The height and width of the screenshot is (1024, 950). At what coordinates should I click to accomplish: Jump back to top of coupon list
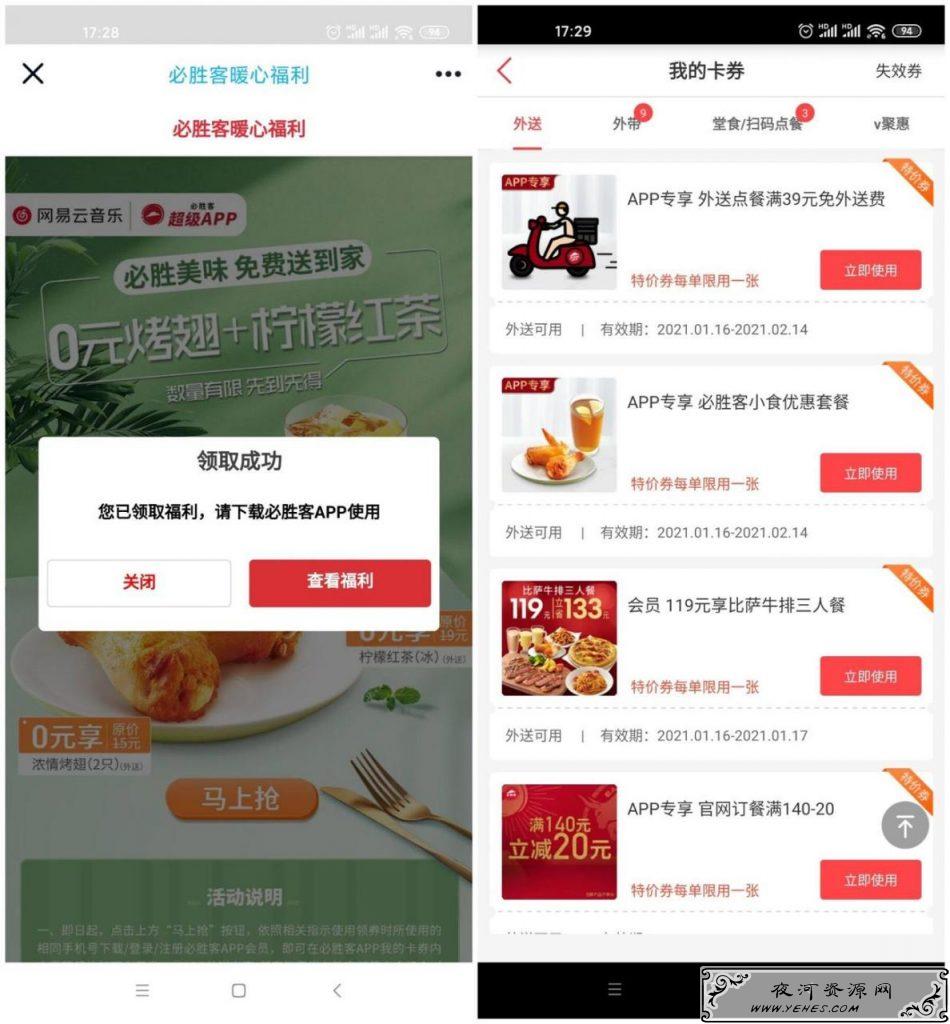(905, 826)
